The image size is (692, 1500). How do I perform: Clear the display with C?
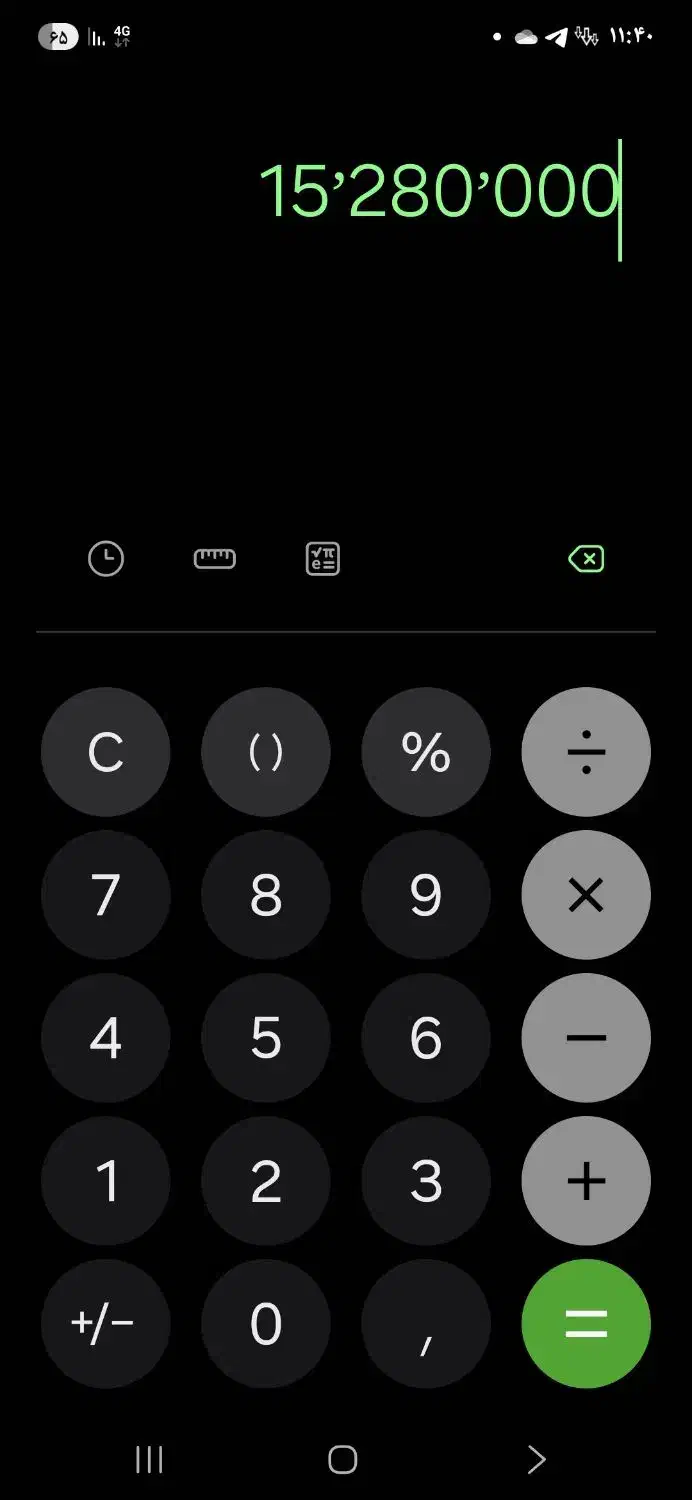tap(106, 752)
